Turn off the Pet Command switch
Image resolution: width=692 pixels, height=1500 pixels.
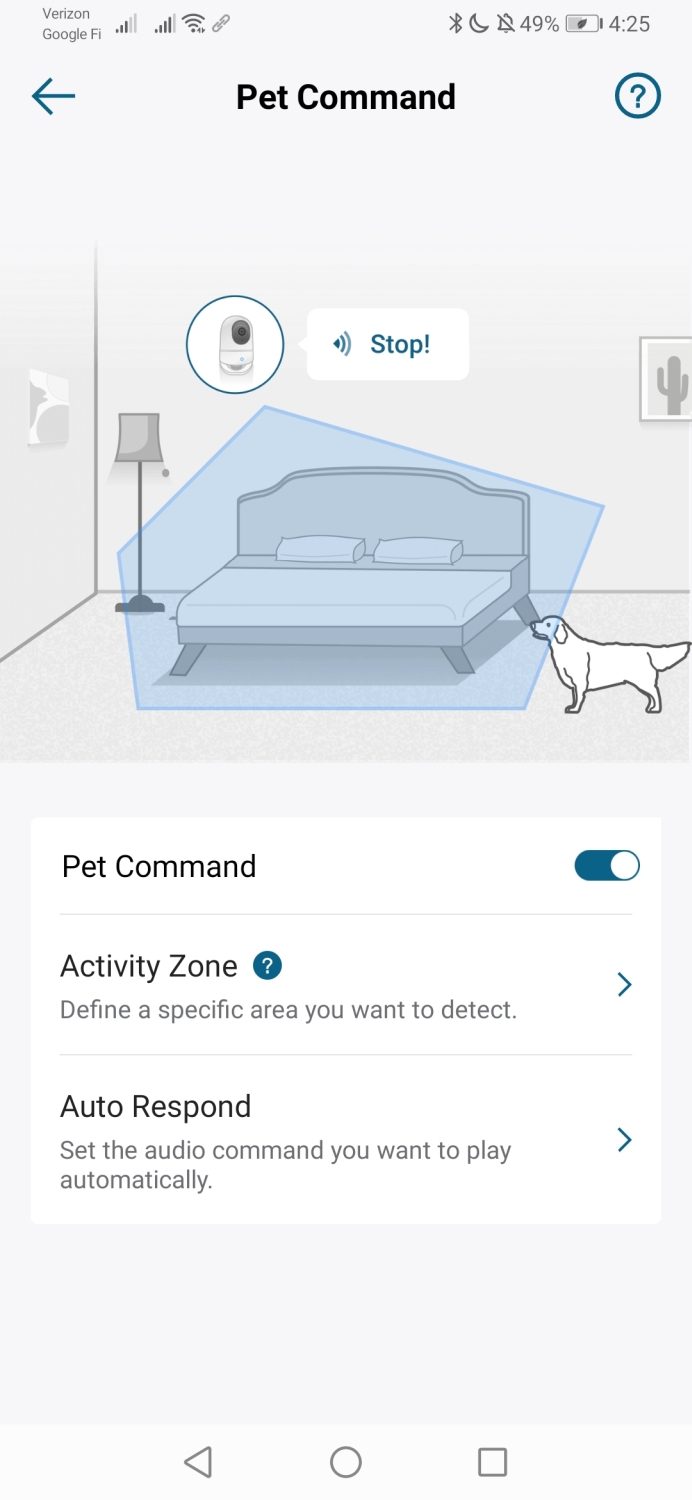[607, 866]
